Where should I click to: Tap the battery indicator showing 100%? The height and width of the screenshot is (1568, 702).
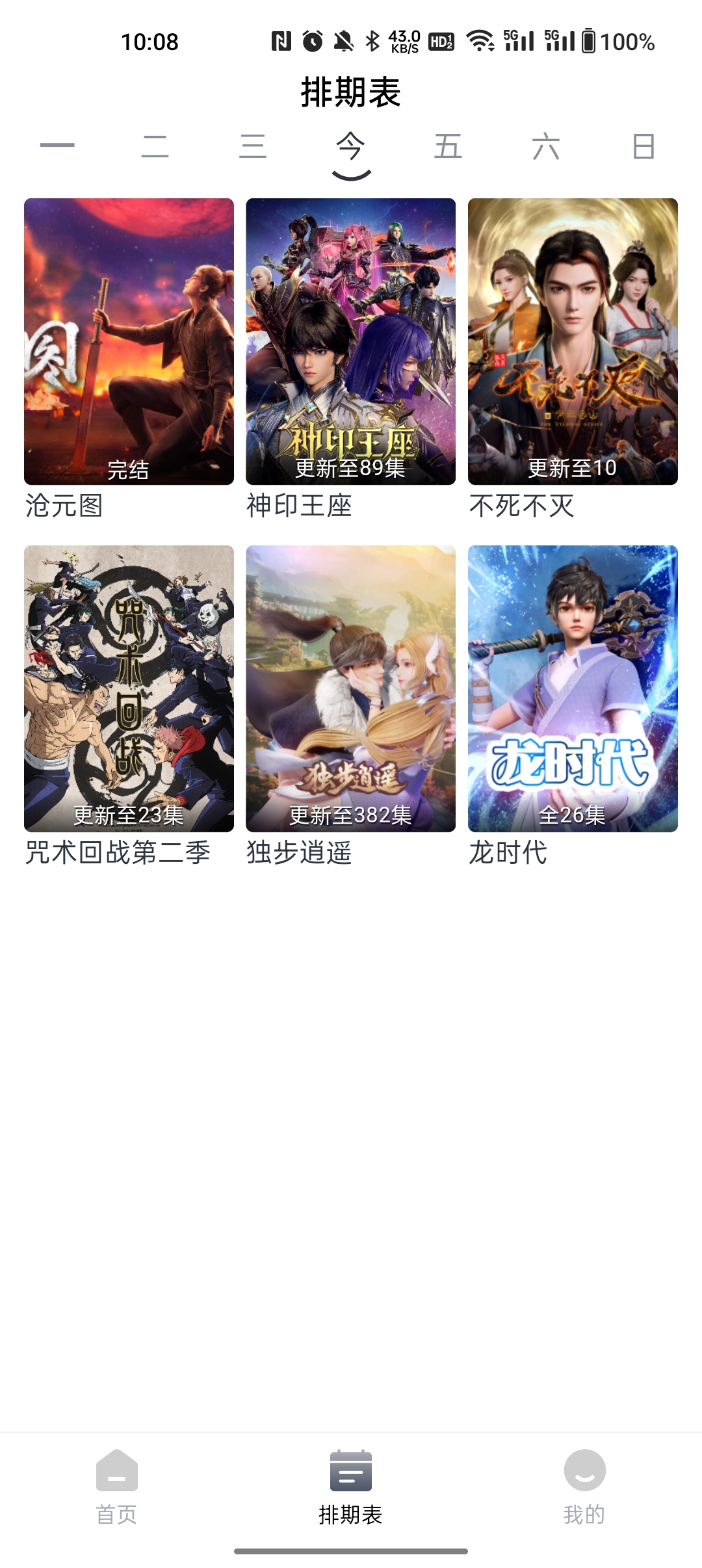589,41
